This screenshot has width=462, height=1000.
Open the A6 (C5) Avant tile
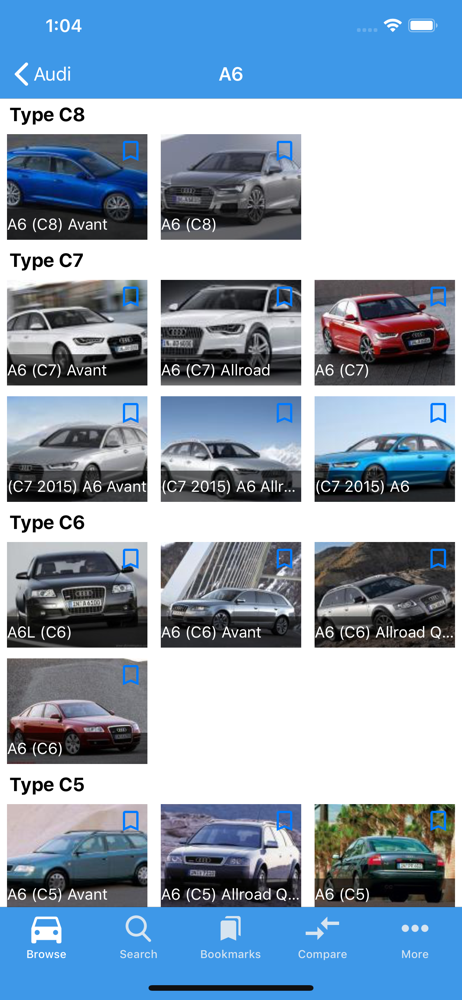pos(77,855)
